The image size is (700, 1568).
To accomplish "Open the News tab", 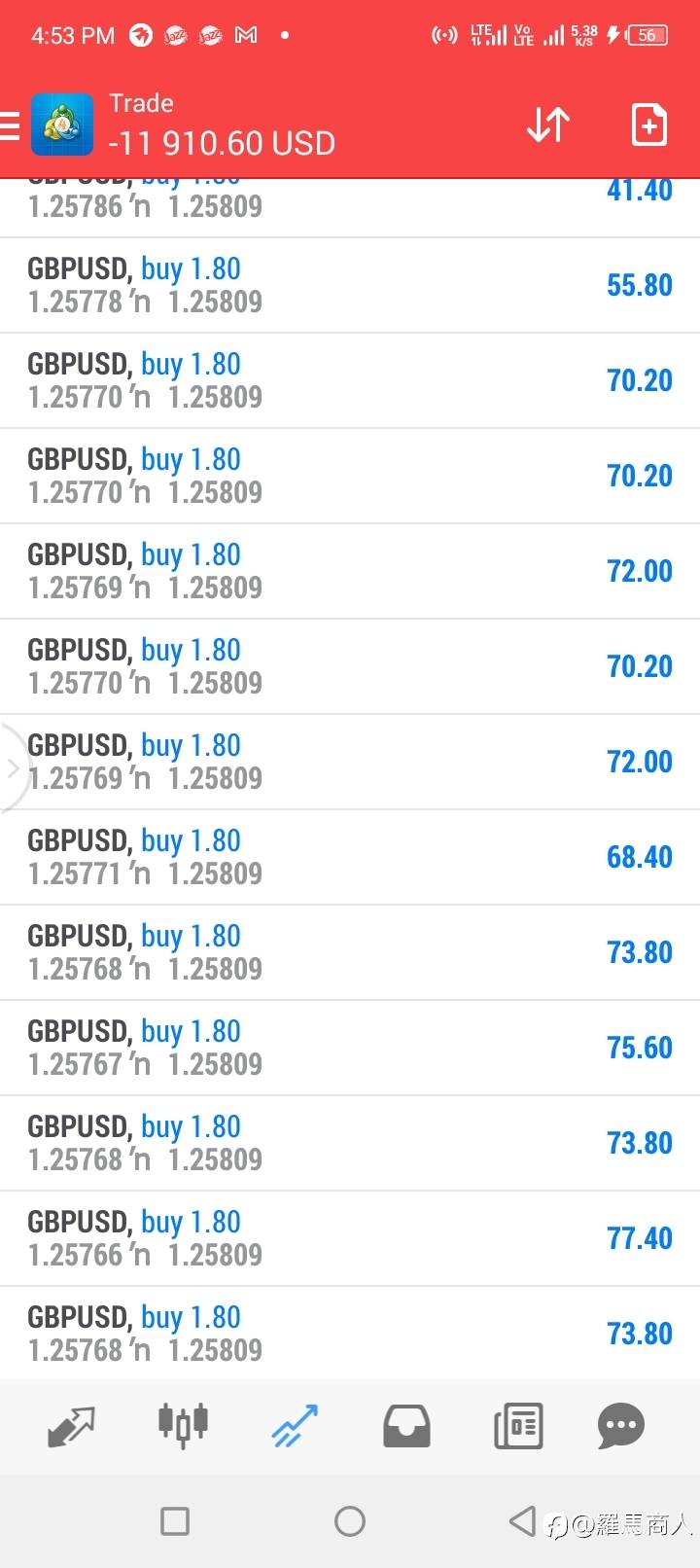I will pos(518,1426).
